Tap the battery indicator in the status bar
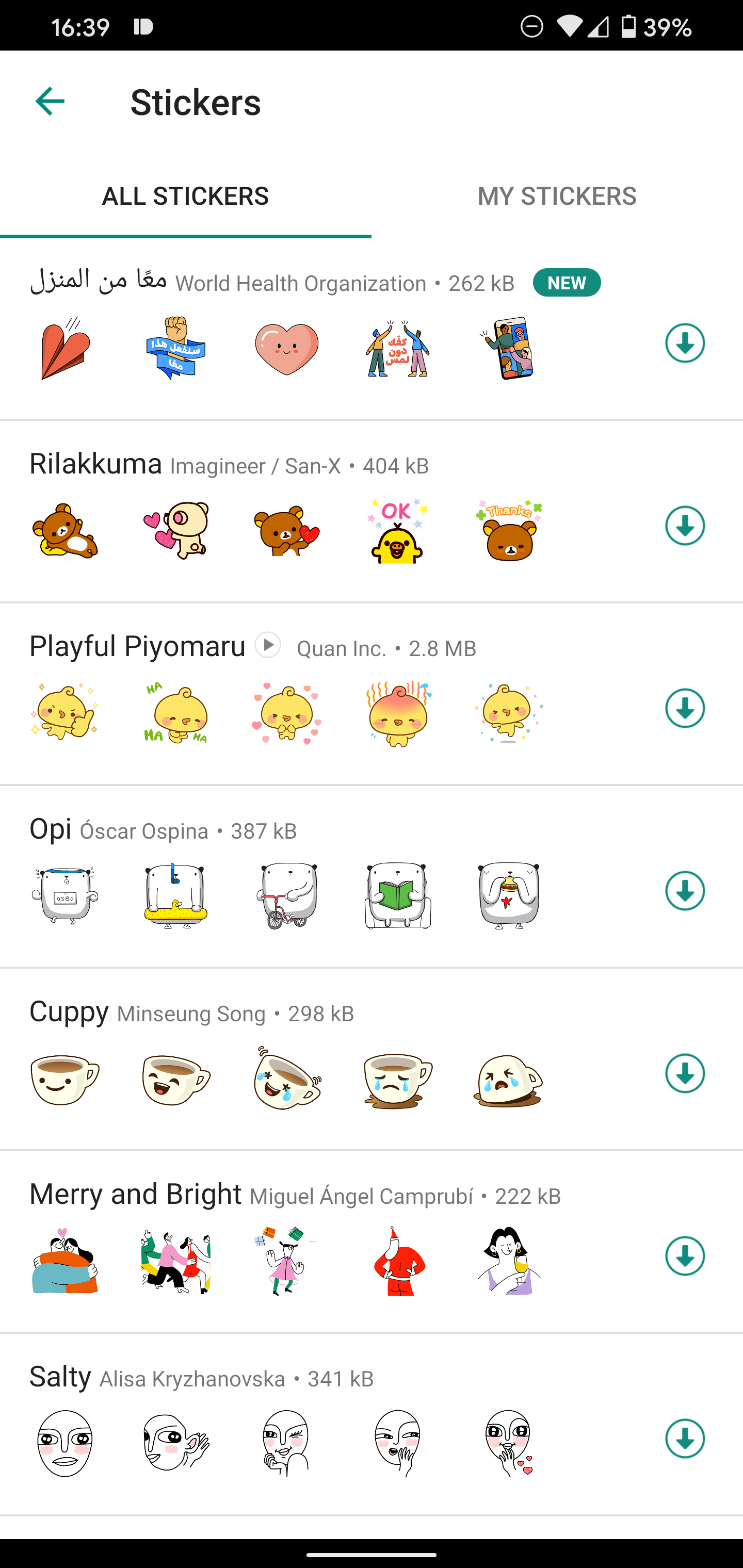This screenshot has width=743, height=1568. (x=627, y=24)
